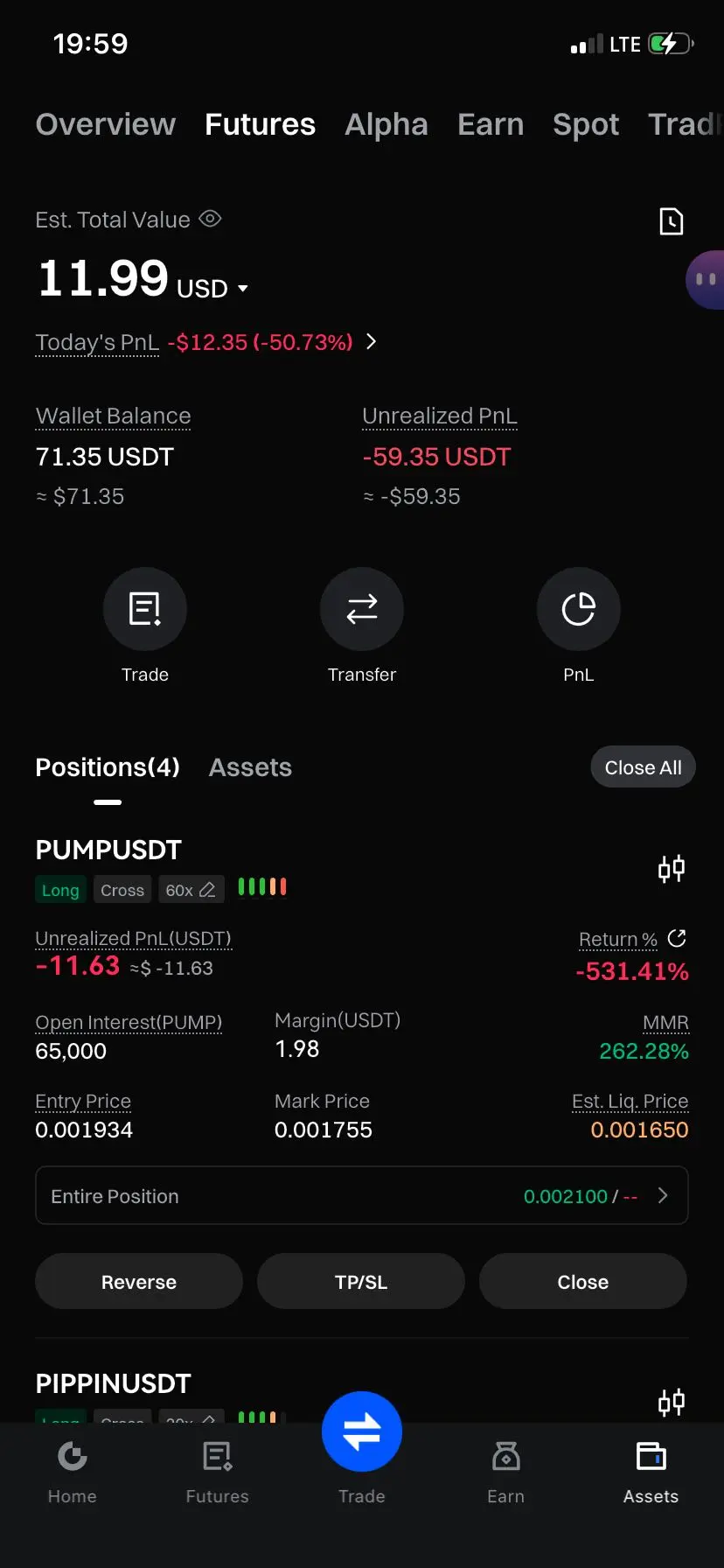Reverse the PUMPUSDT position
This screenshot has height=1568, width=724.
pyautogui.click(x=139, y=1282)
